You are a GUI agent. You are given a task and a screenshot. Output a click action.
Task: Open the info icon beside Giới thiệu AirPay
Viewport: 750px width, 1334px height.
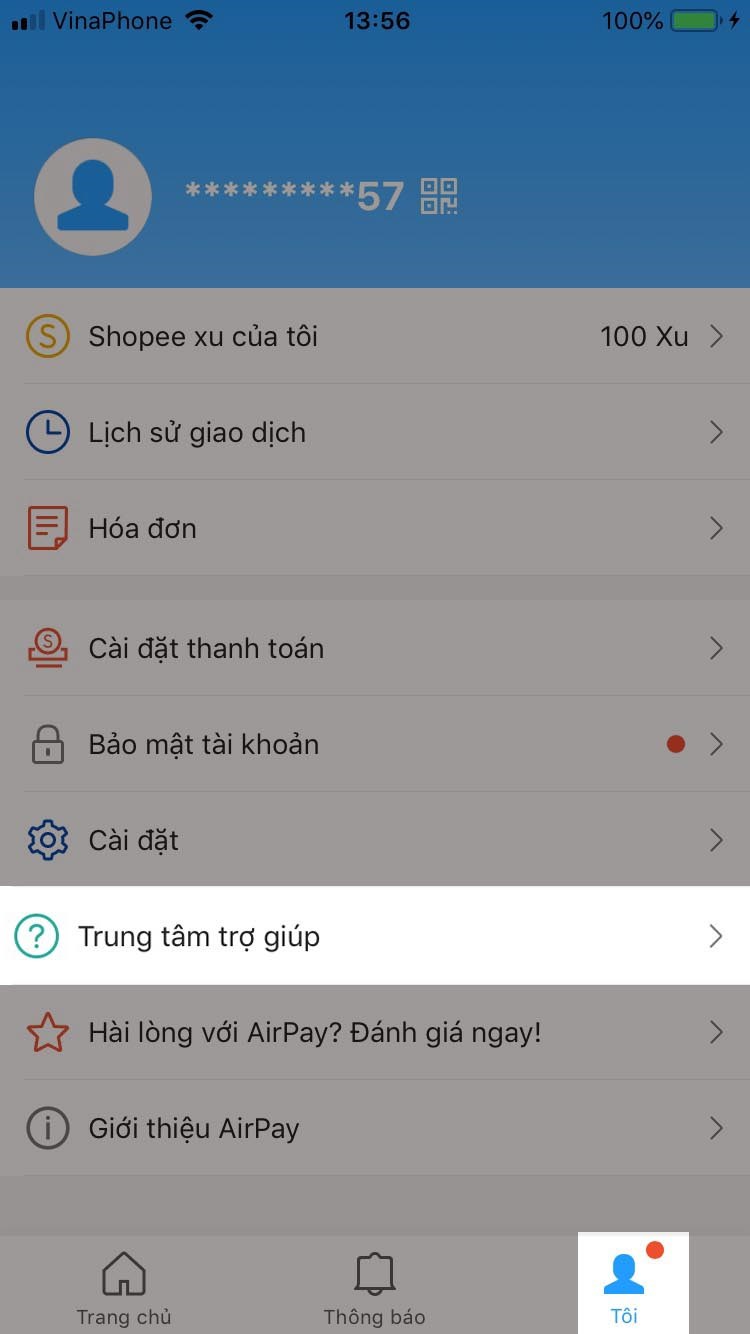pos(47,1128)
